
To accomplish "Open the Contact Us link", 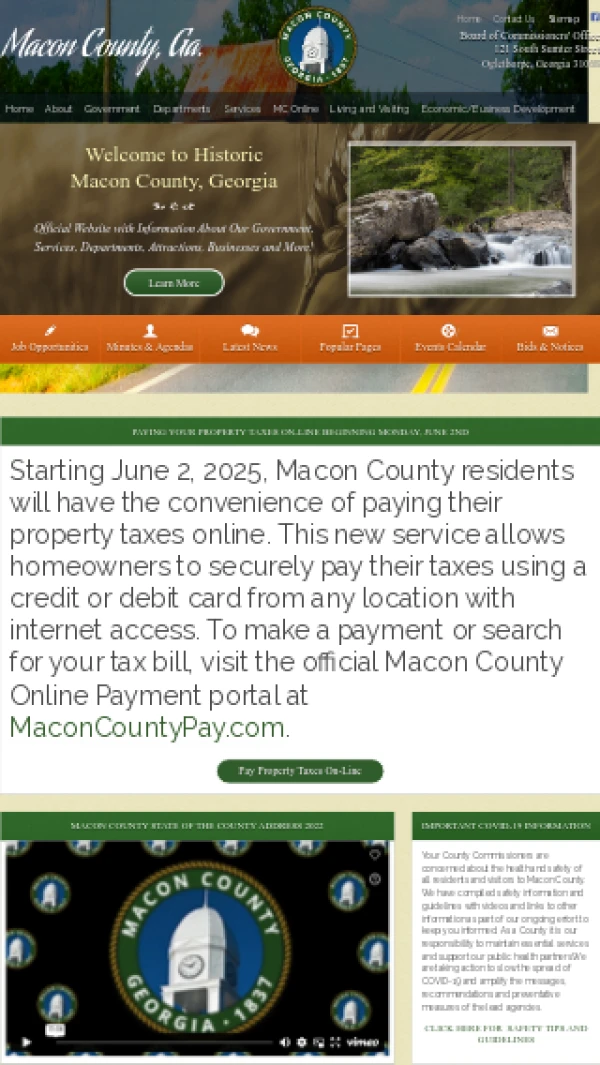I will pos(514,19).
